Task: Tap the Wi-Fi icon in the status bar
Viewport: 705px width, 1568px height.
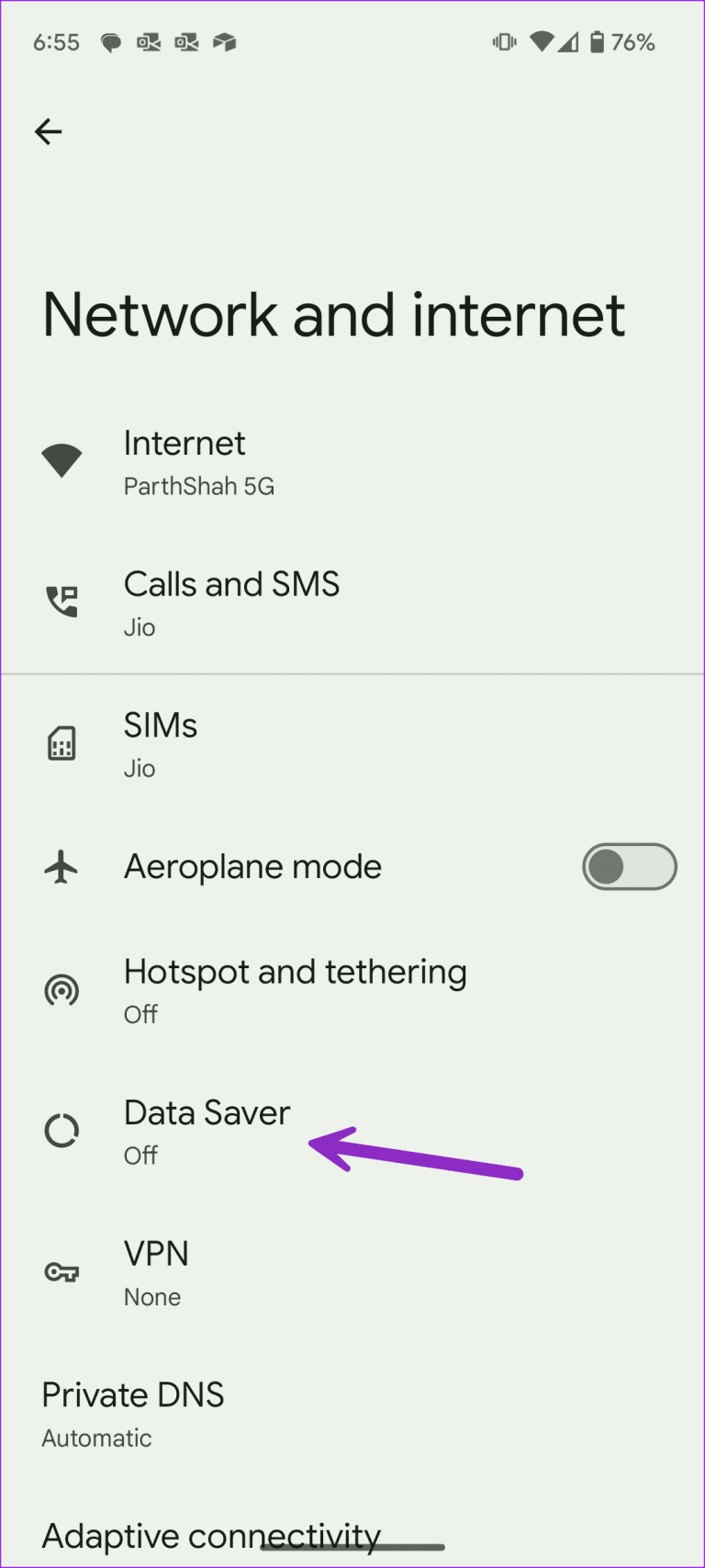Action: tap(543, 41)
